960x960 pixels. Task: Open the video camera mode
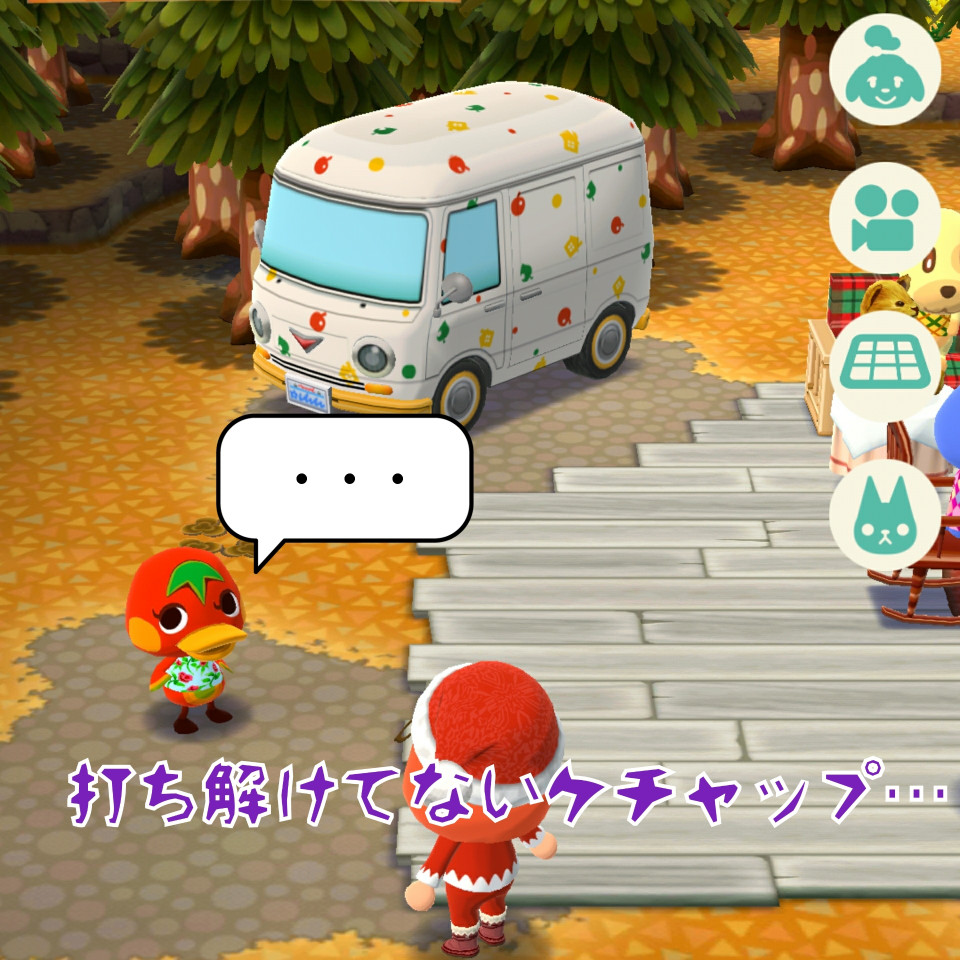884,218
